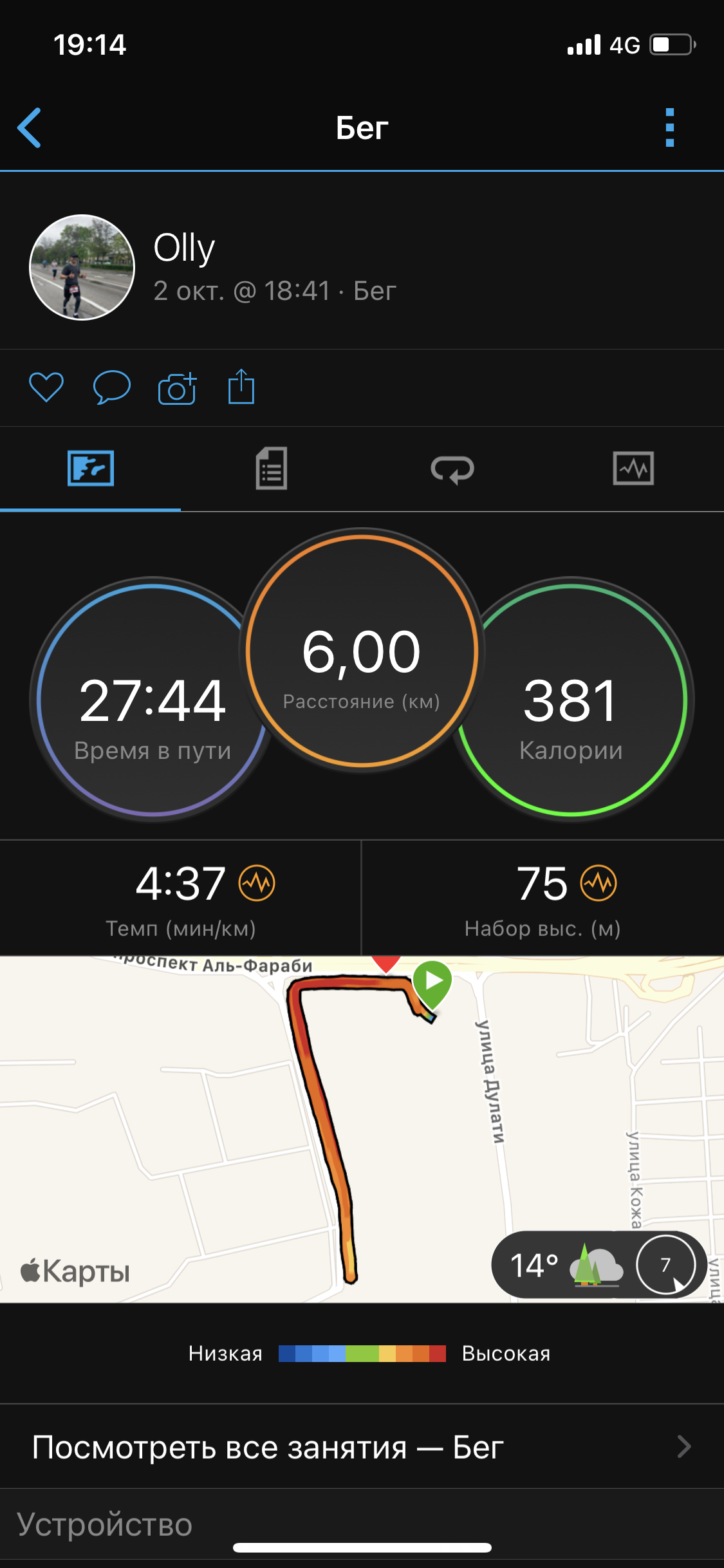Open comments on this activity
724x1568 pixels.
[111, 387]
